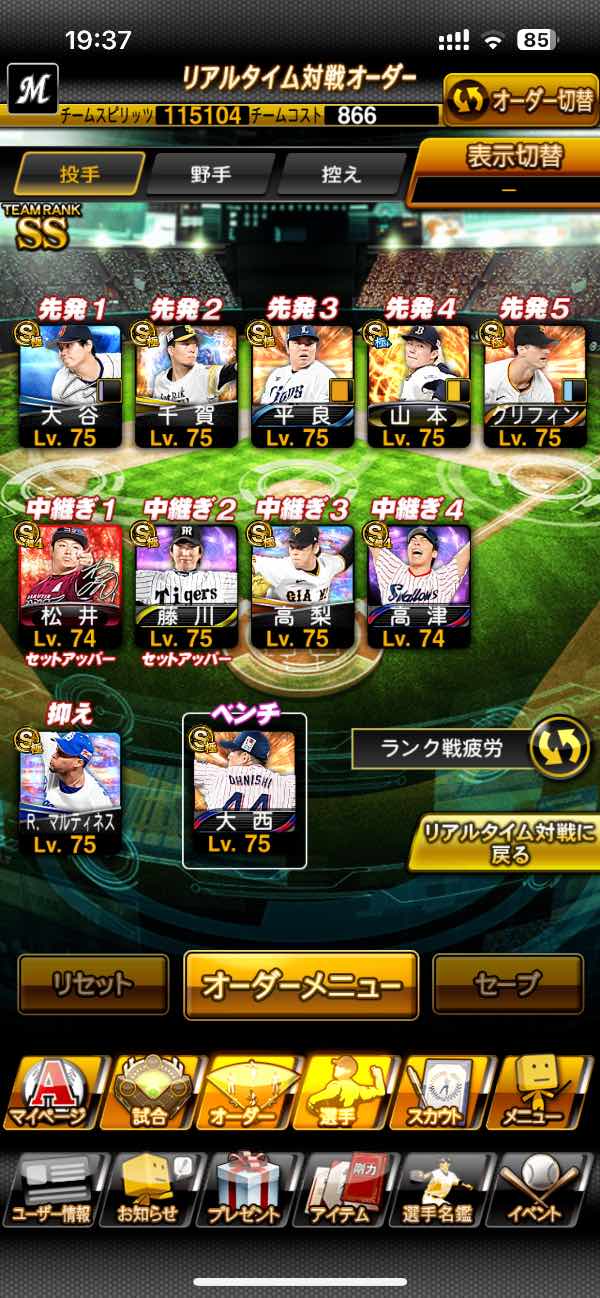Toggle the ランク戦疲労 swap button
Viewport: 600px width, 1298px height.
click(x=559, y=749)
